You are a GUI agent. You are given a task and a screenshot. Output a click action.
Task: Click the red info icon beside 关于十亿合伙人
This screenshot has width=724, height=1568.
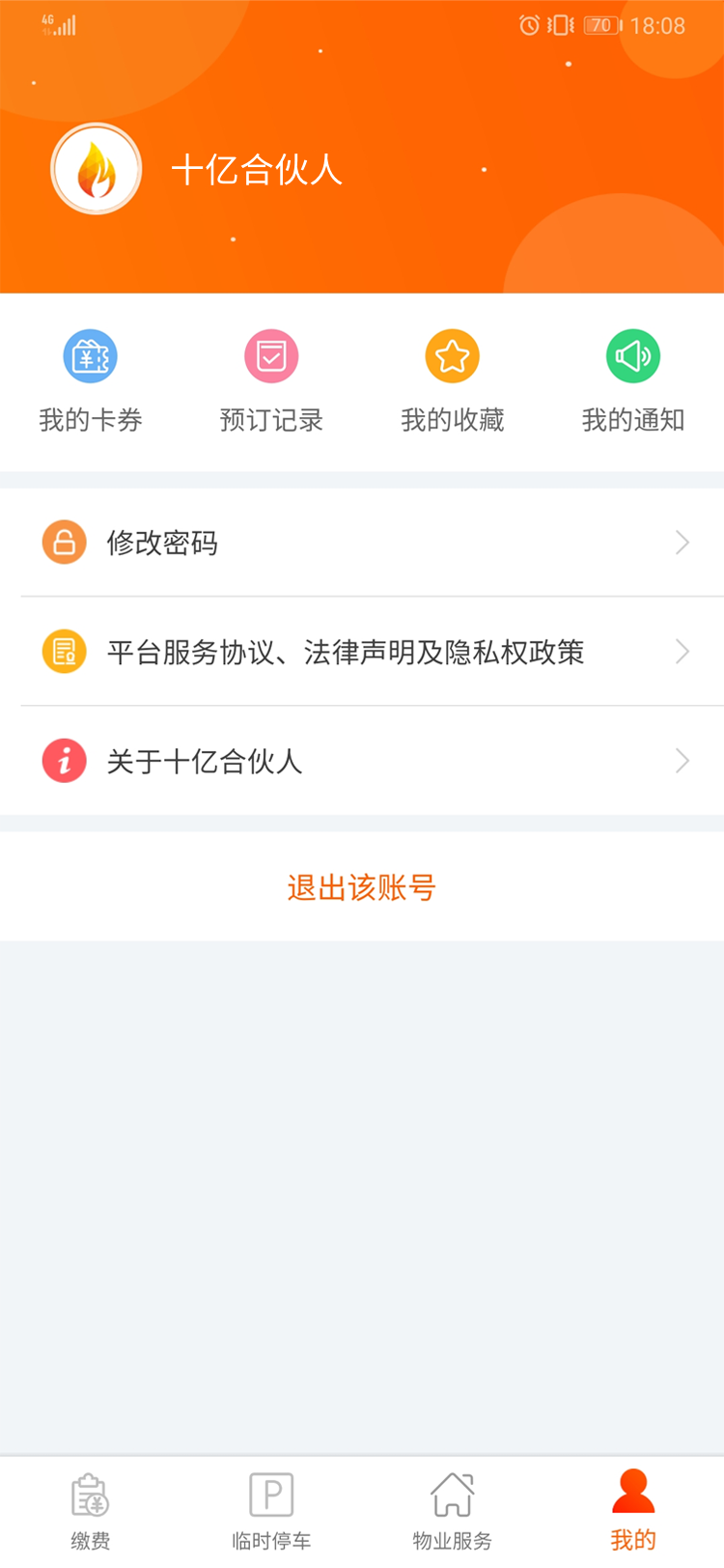pos(64,761)
